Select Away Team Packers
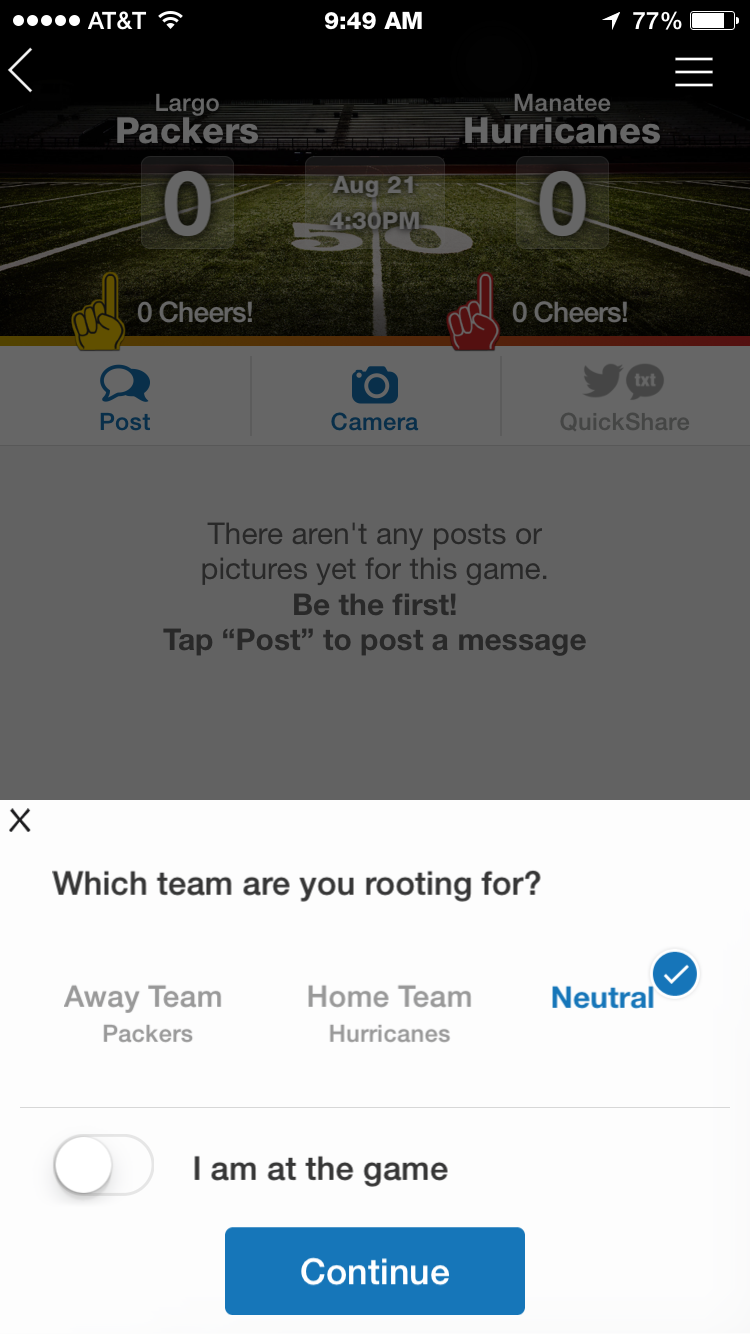 pyautogui.click(x=144, y=1014)
